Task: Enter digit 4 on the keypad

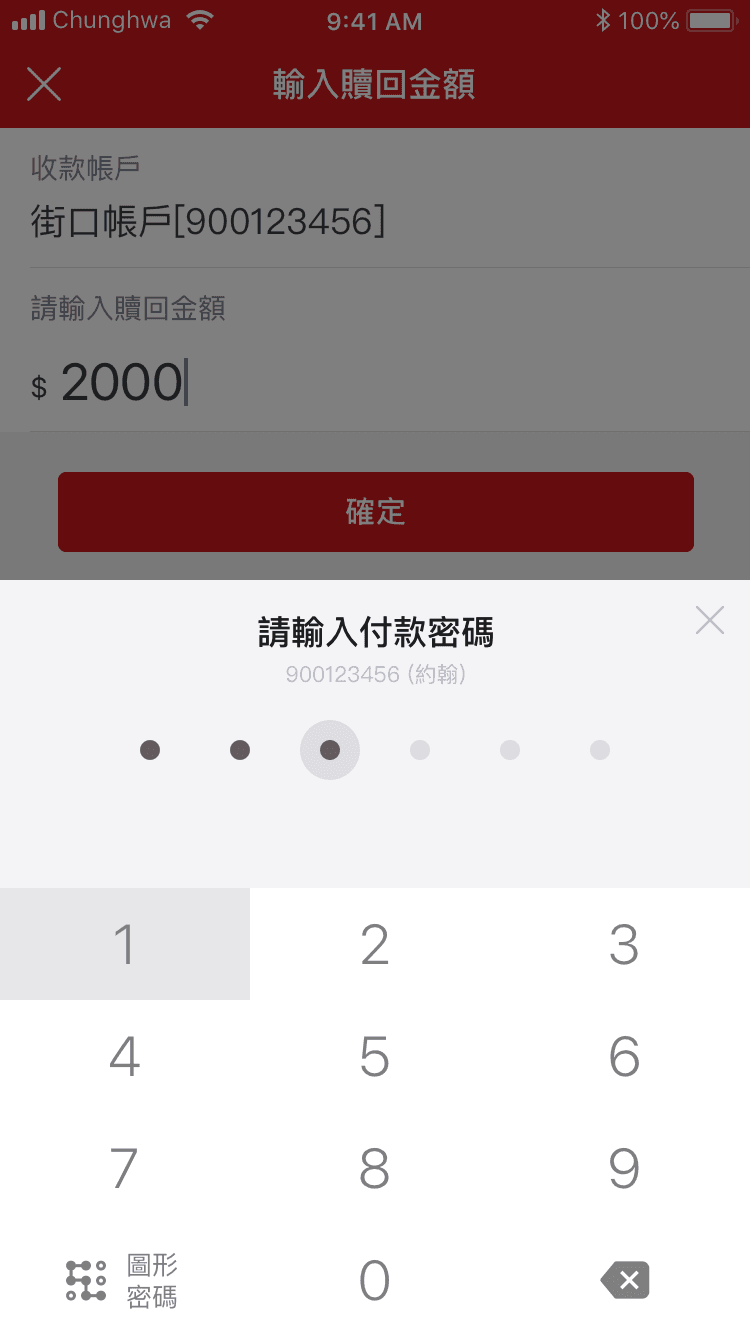Action: (x=125, y=1056)
